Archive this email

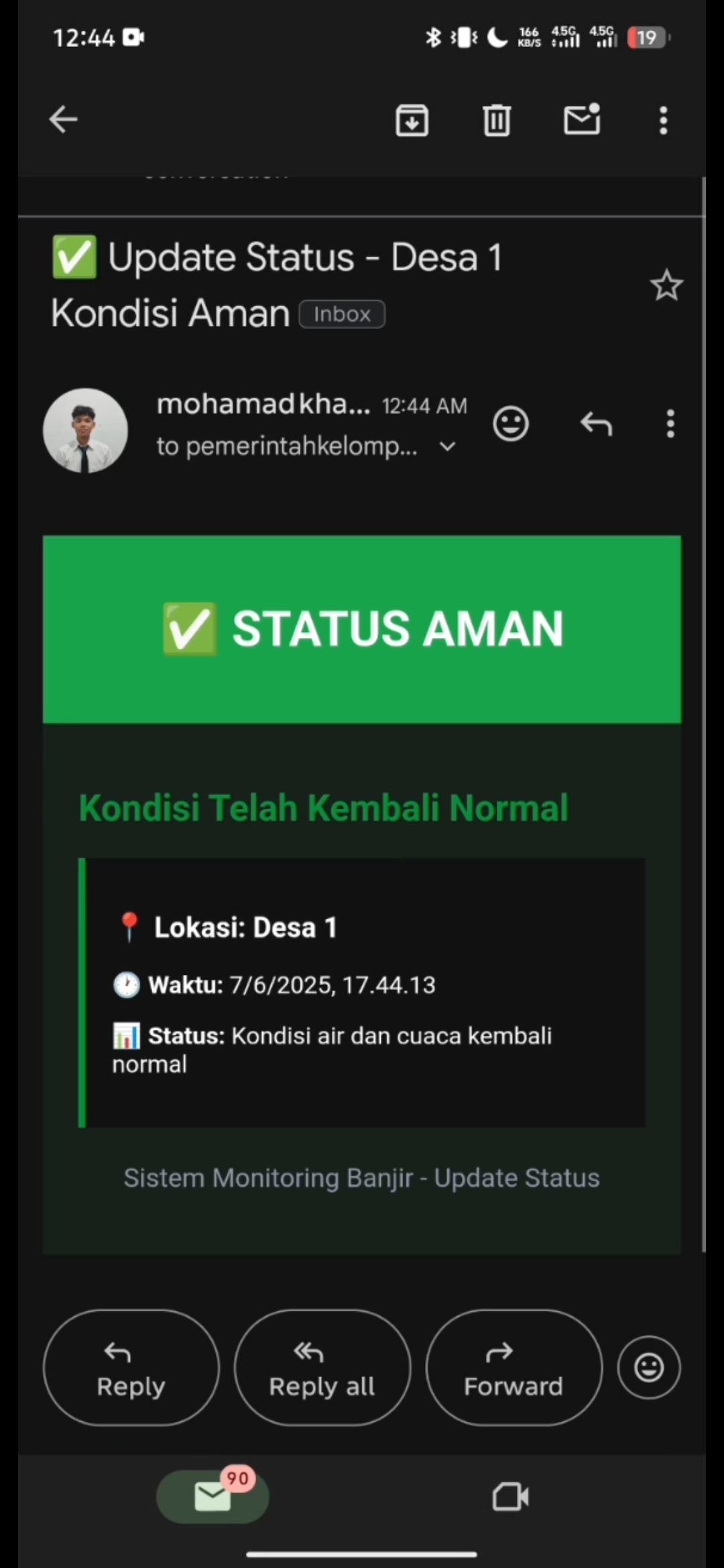click(x=412, y=121)
